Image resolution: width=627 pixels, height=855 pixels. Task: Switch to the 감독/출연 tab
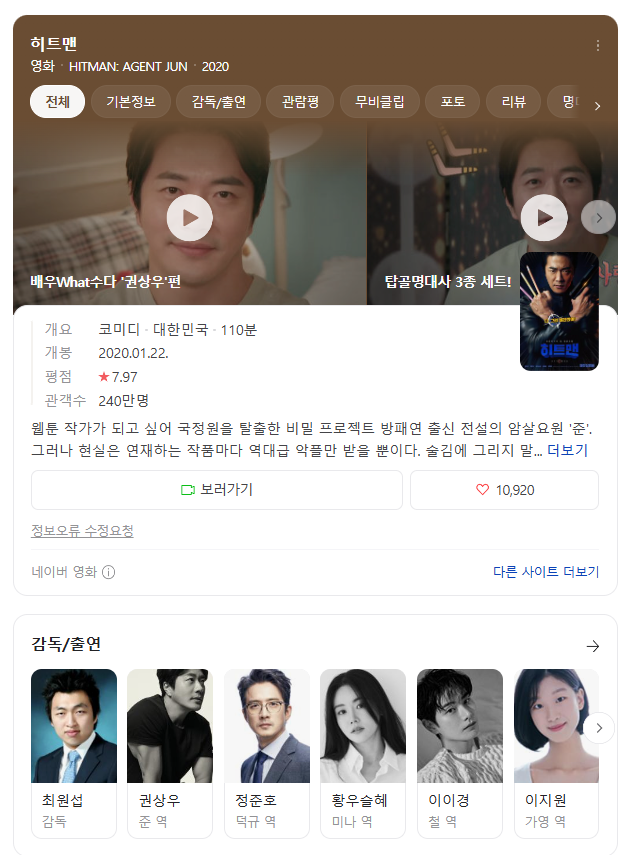click(x=218, y=102)
